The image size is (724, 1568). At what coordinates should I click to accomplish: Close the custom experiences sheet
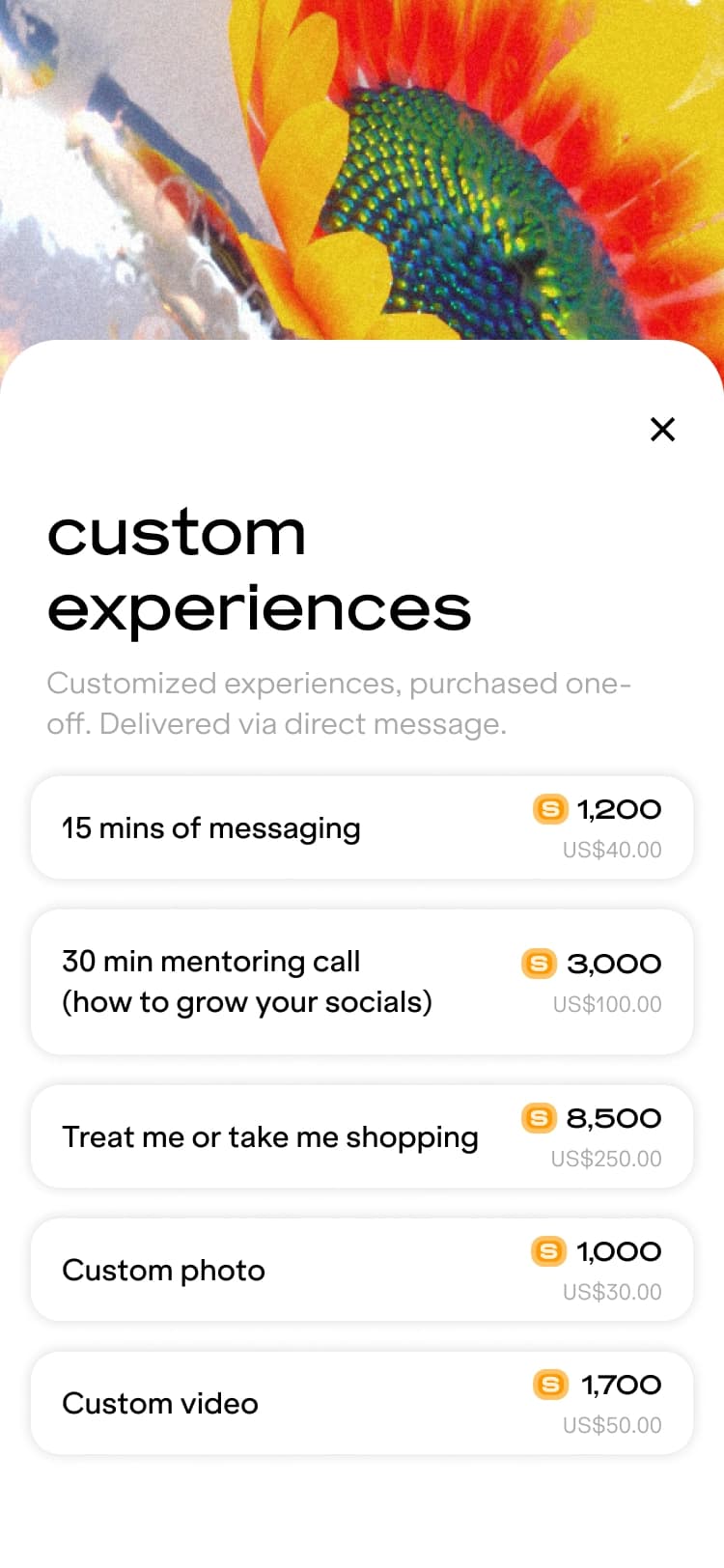click(x=662, y=430)
